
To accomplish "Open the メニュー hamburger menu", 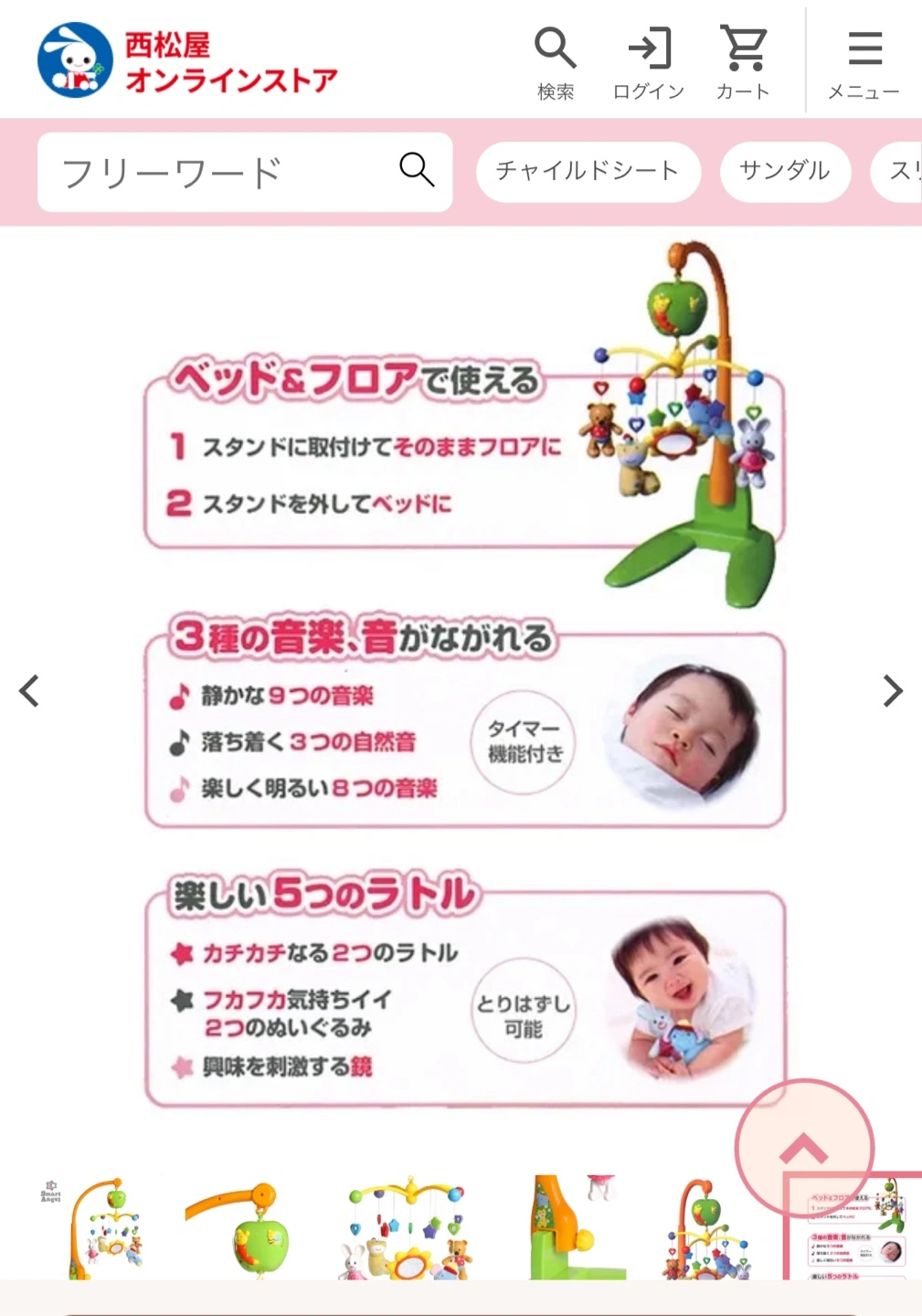I will 864,62.
